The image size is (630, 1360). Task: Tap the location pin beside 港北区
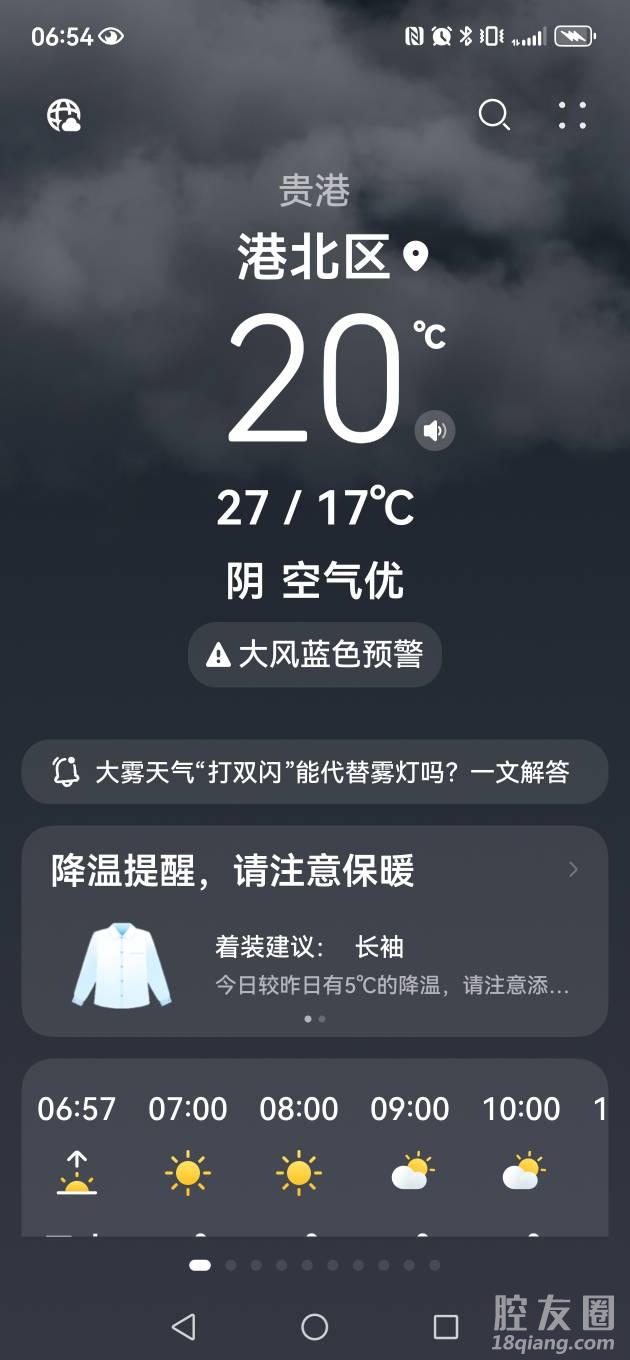(415, 257)
